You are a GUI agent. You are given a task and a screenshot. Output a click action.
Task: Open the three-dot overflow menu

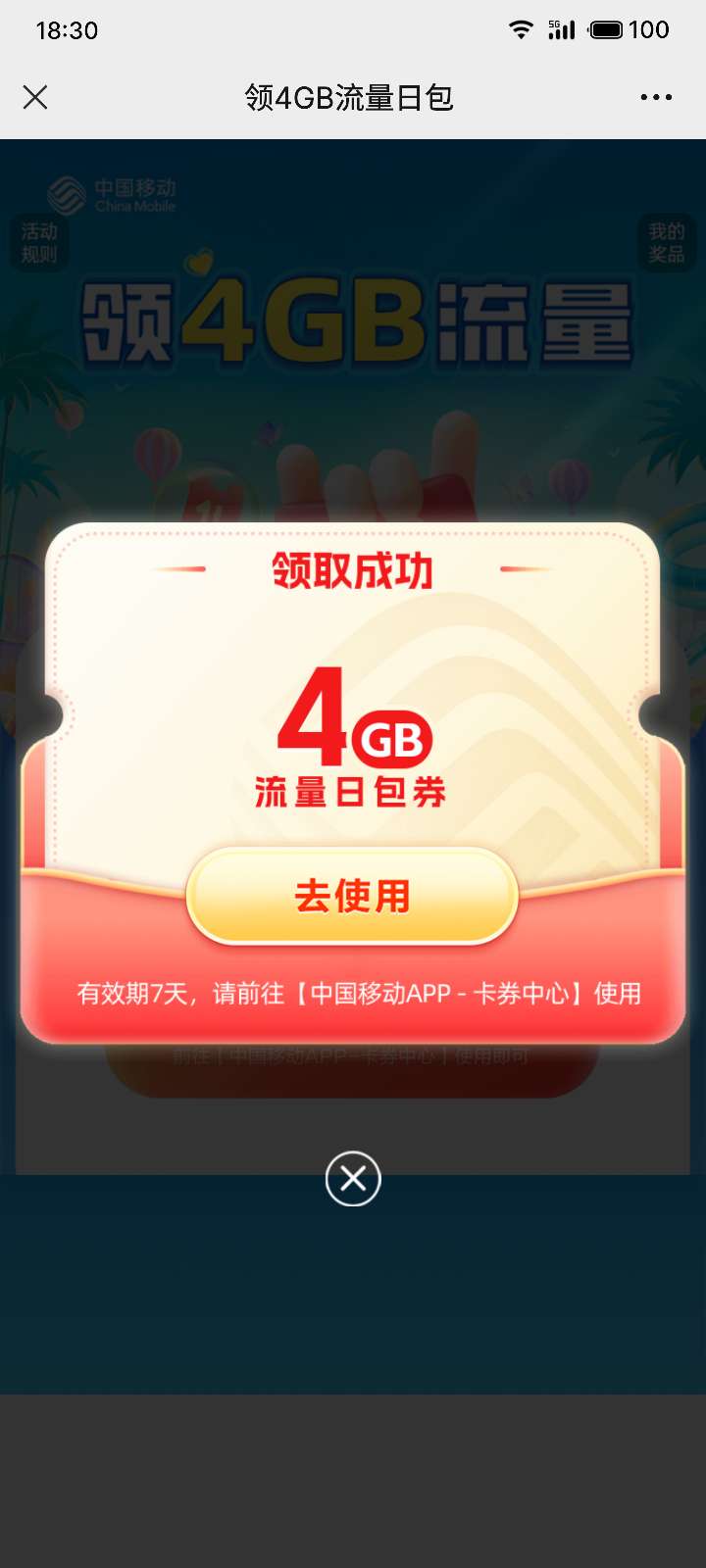click(x=655, y=97)
